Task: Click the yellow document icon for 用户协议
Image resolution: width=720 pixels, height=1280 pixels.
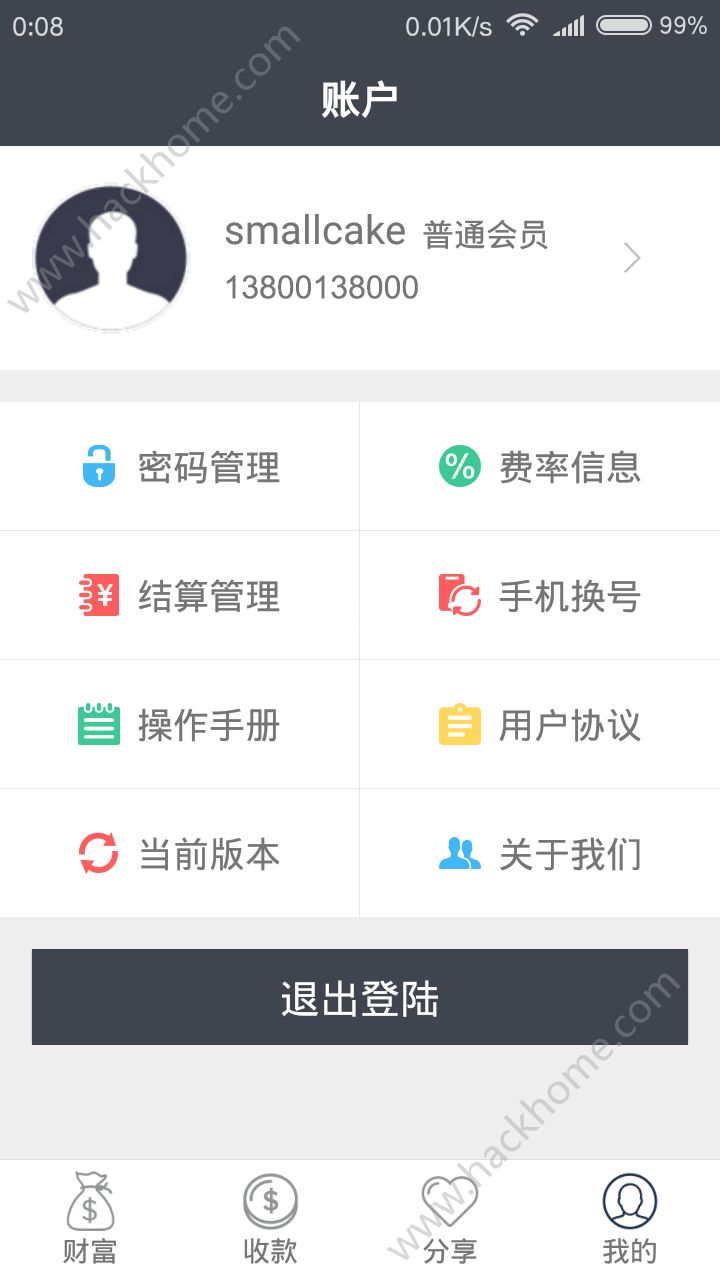Action: (x=457, y=725)
